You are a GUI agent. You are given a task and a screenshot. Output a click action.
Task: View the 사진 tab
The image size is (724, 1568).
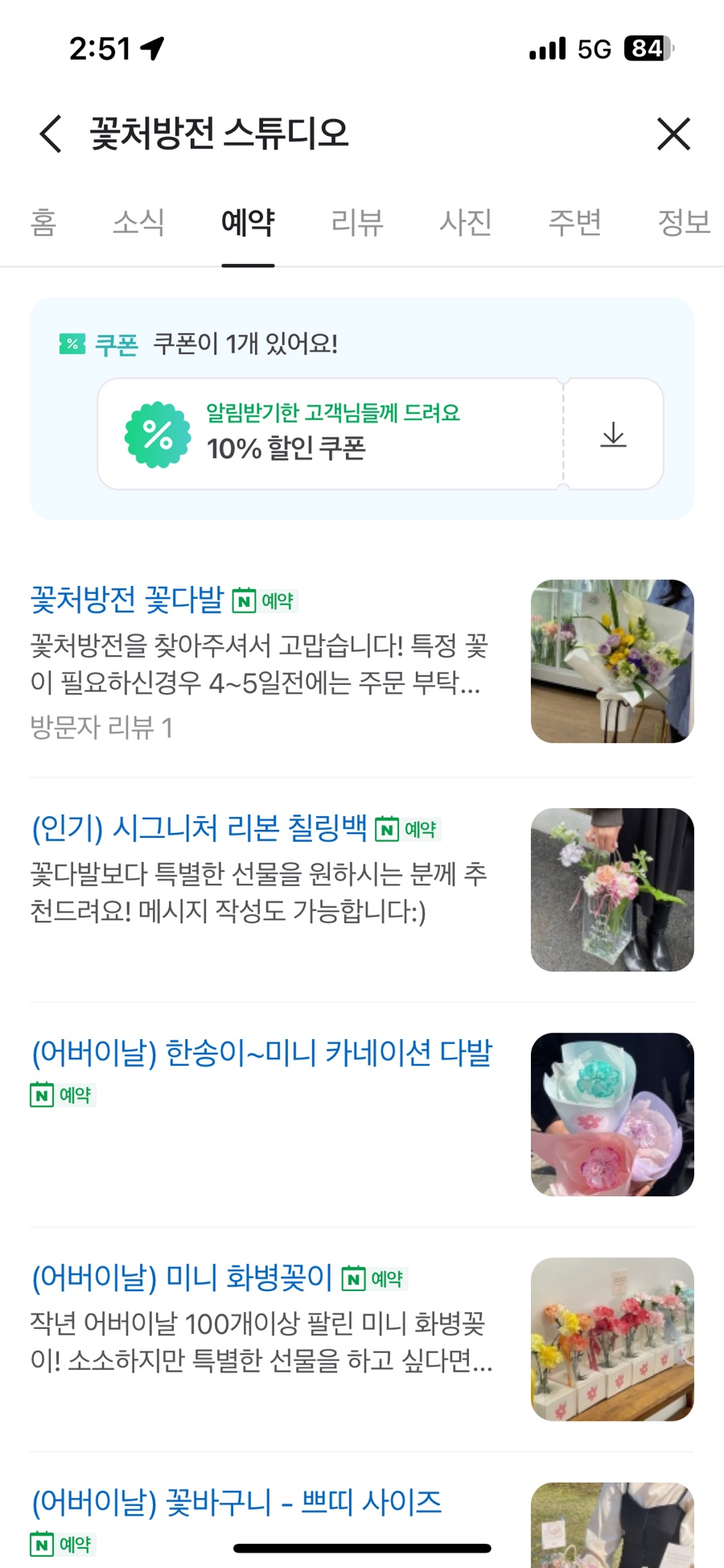466,222
